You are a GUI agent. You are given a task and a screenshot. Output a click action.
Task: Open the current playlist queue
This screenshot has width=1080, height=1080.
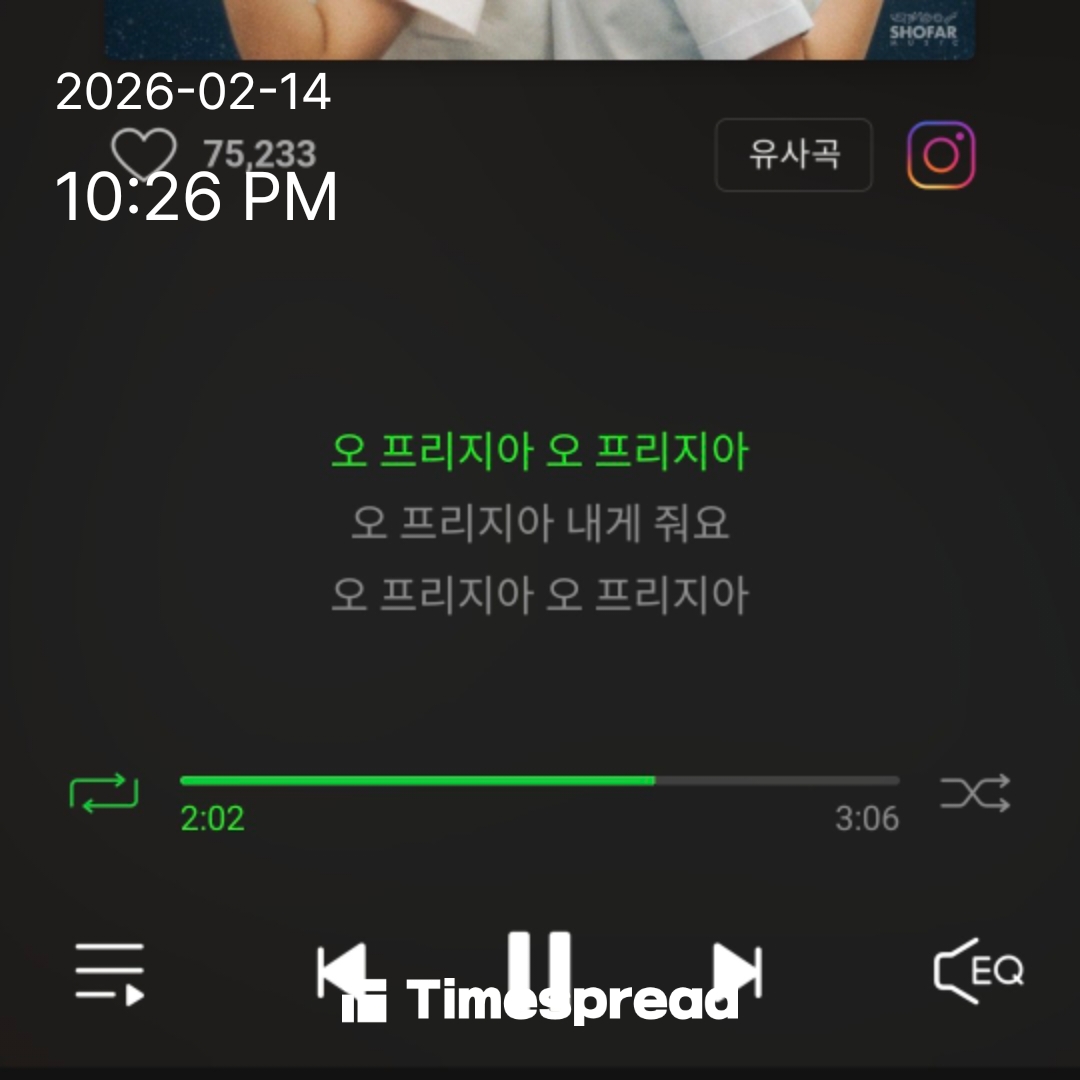click(x=110, y=972)
